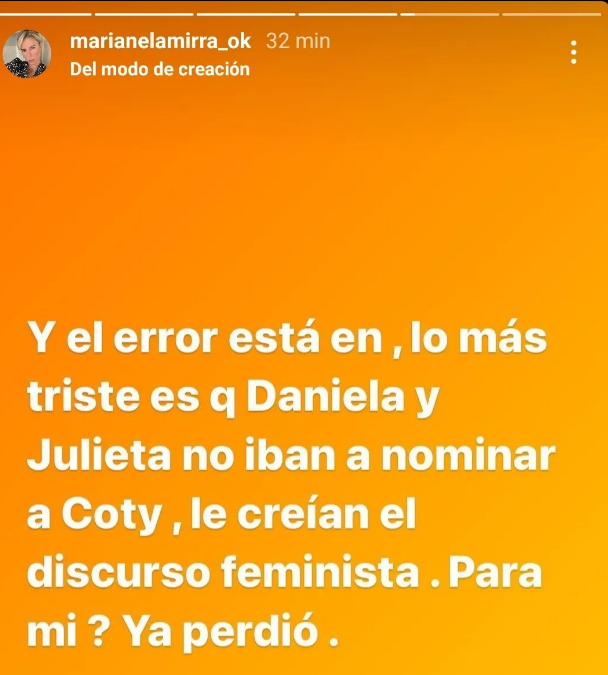Tap the 'Del modo de creación' label

tap(160, 69)
